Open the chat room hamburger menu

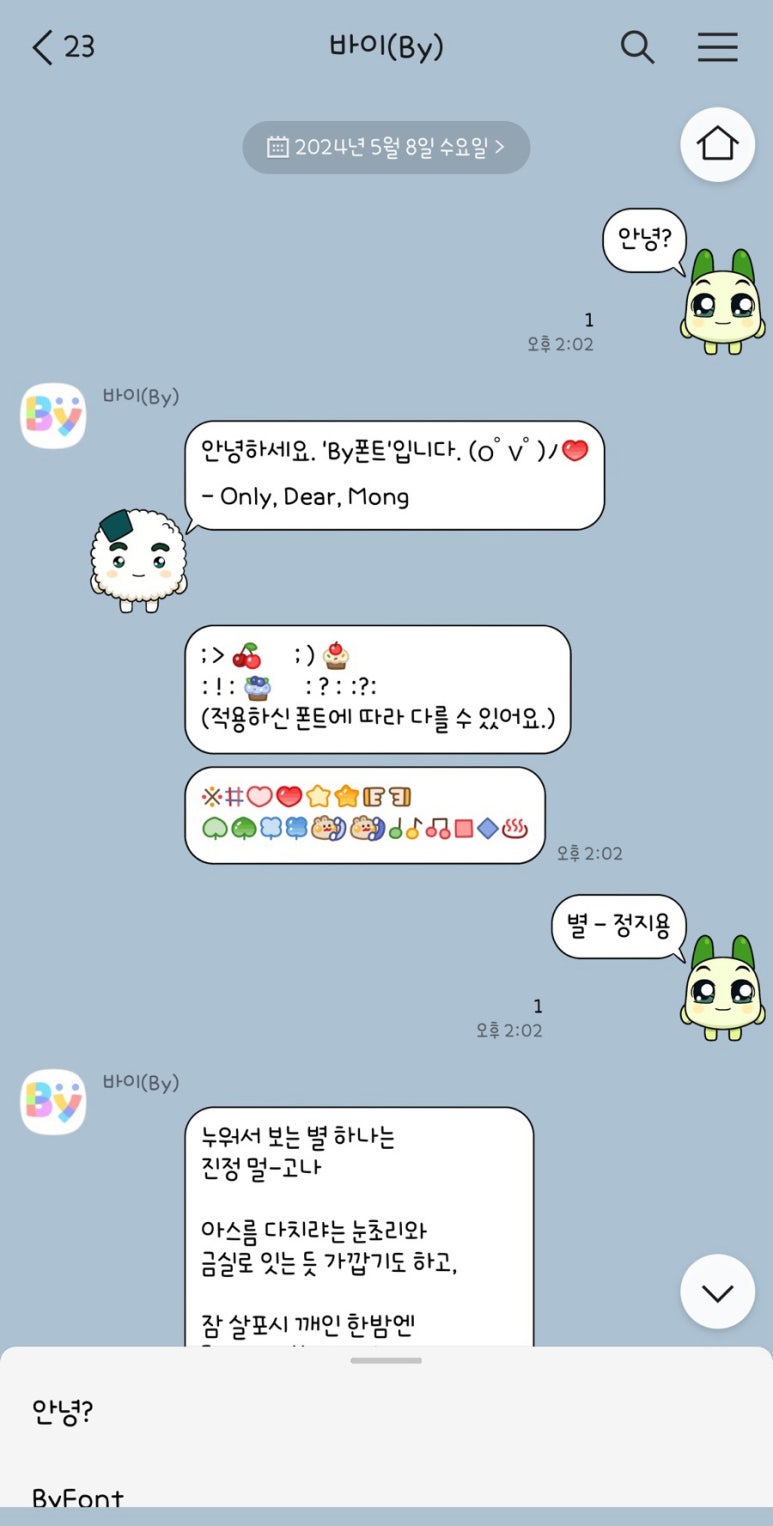[717, 47]
